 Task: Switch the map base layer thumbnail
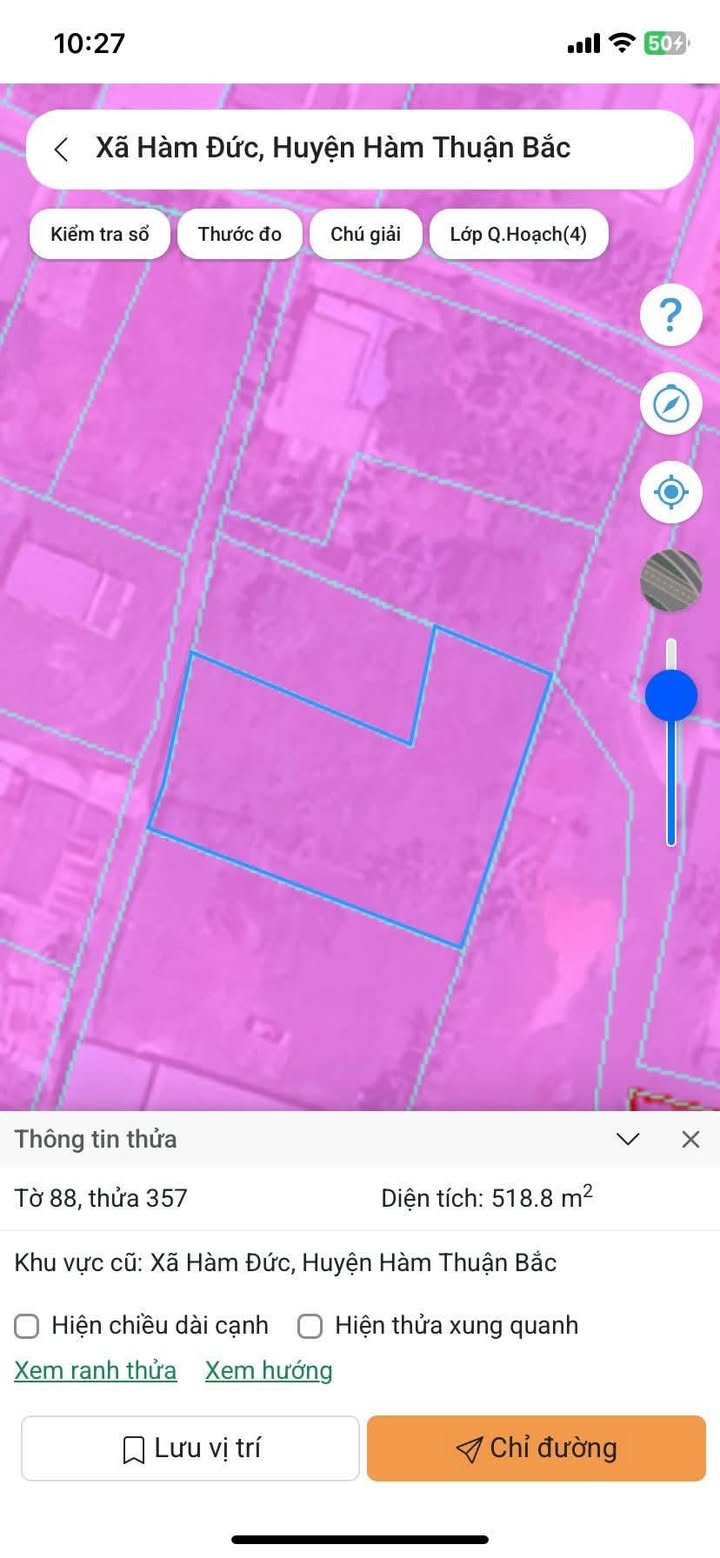[671, 580]
